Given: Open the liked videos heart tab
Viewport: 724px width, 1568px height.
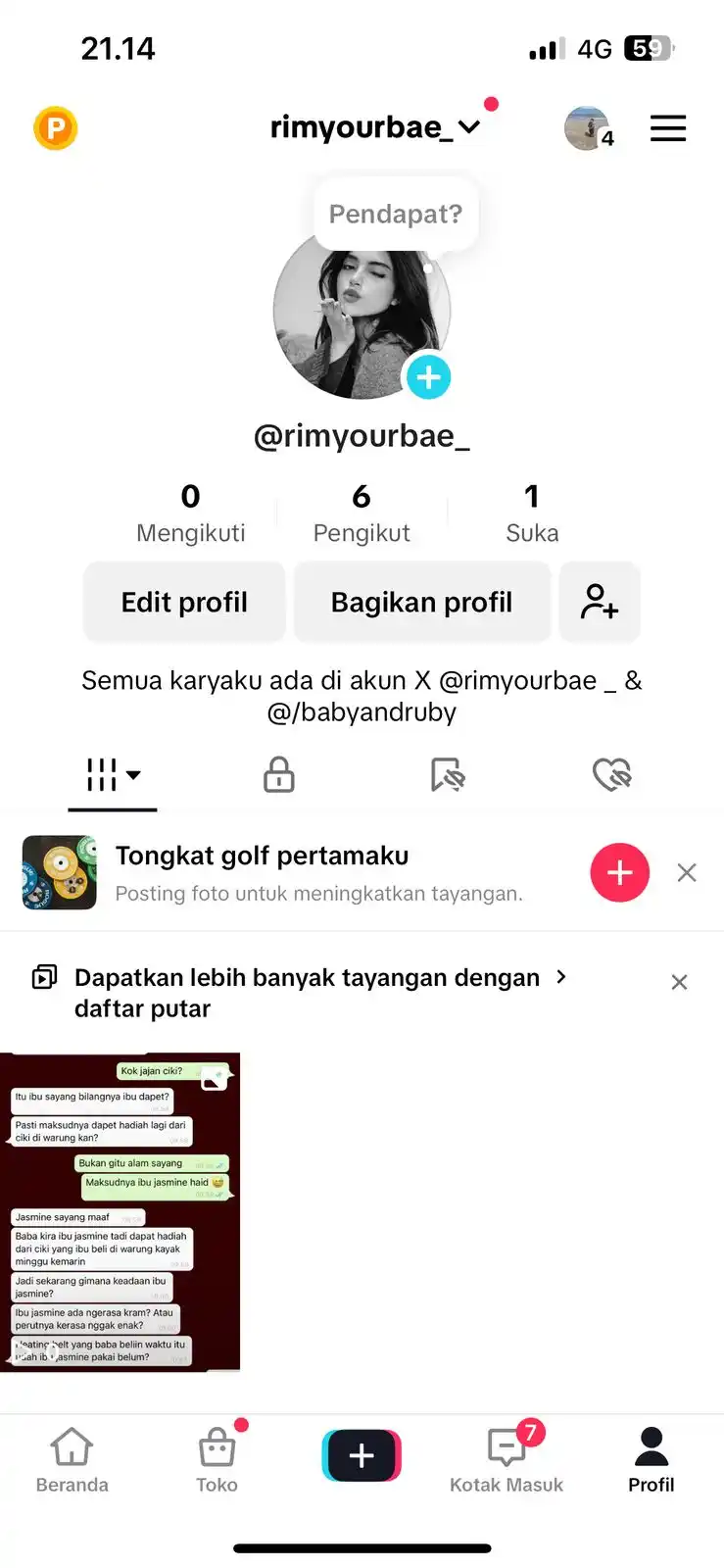Looking at the screenshot, I should [x=611, y=774].
